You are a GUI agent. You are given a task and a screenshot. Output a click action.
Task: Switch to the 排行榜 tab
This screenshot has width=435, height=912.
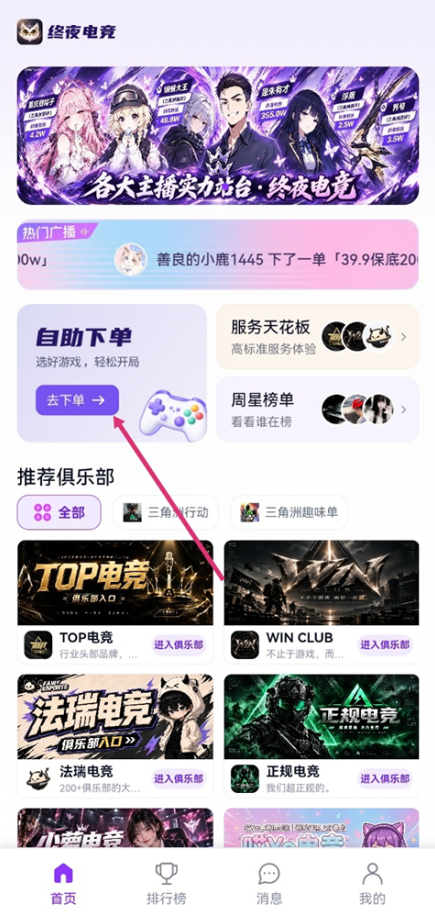(x=166, y=883)
